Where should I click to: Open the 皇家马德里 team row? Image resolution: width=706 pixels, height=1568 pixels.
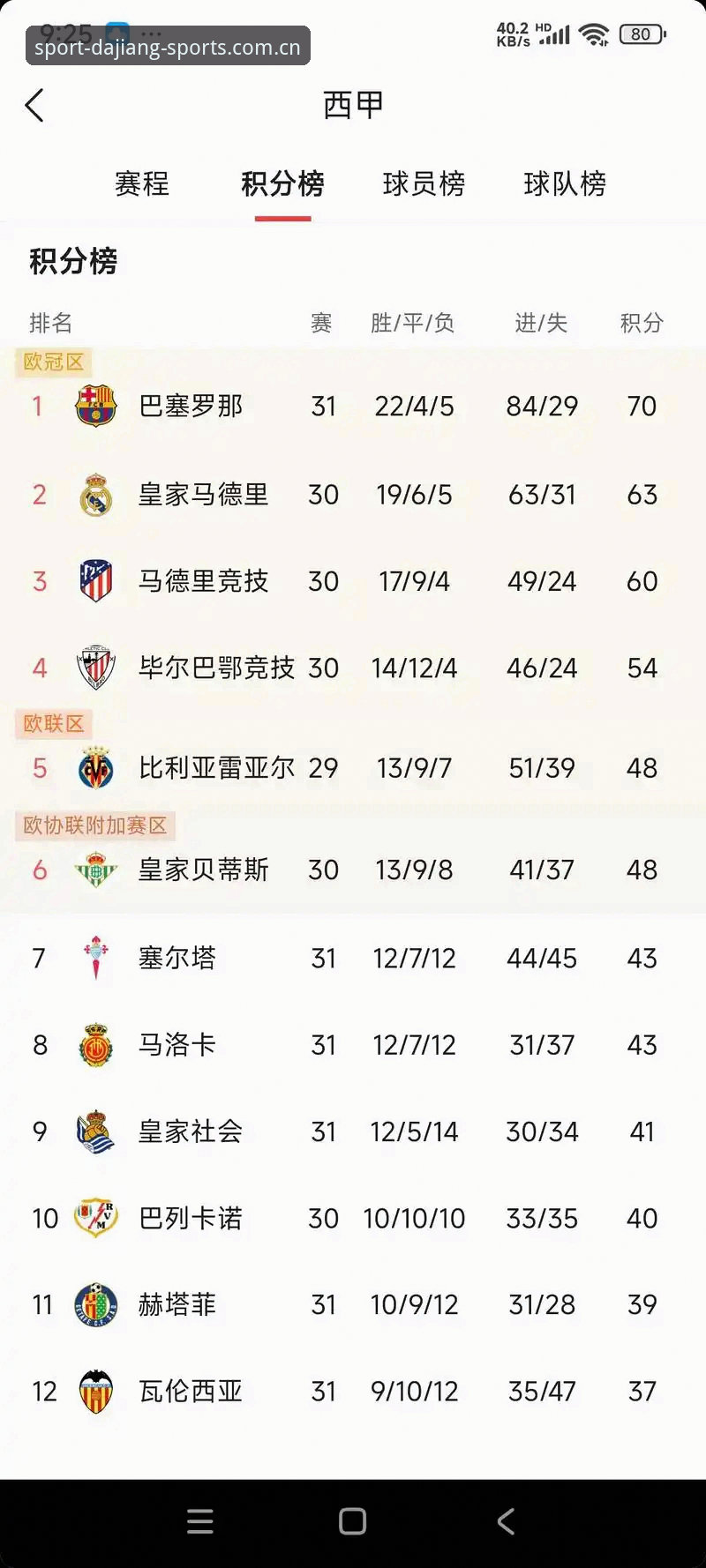point(353,495)
